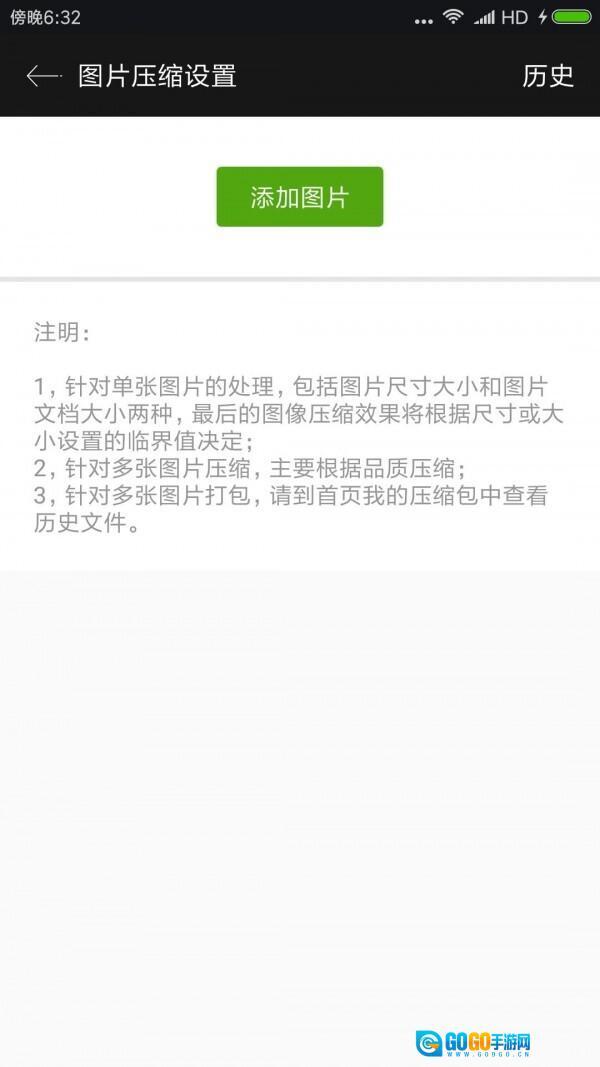
Task: Open 历史 compression history
Action: point(547,76)
